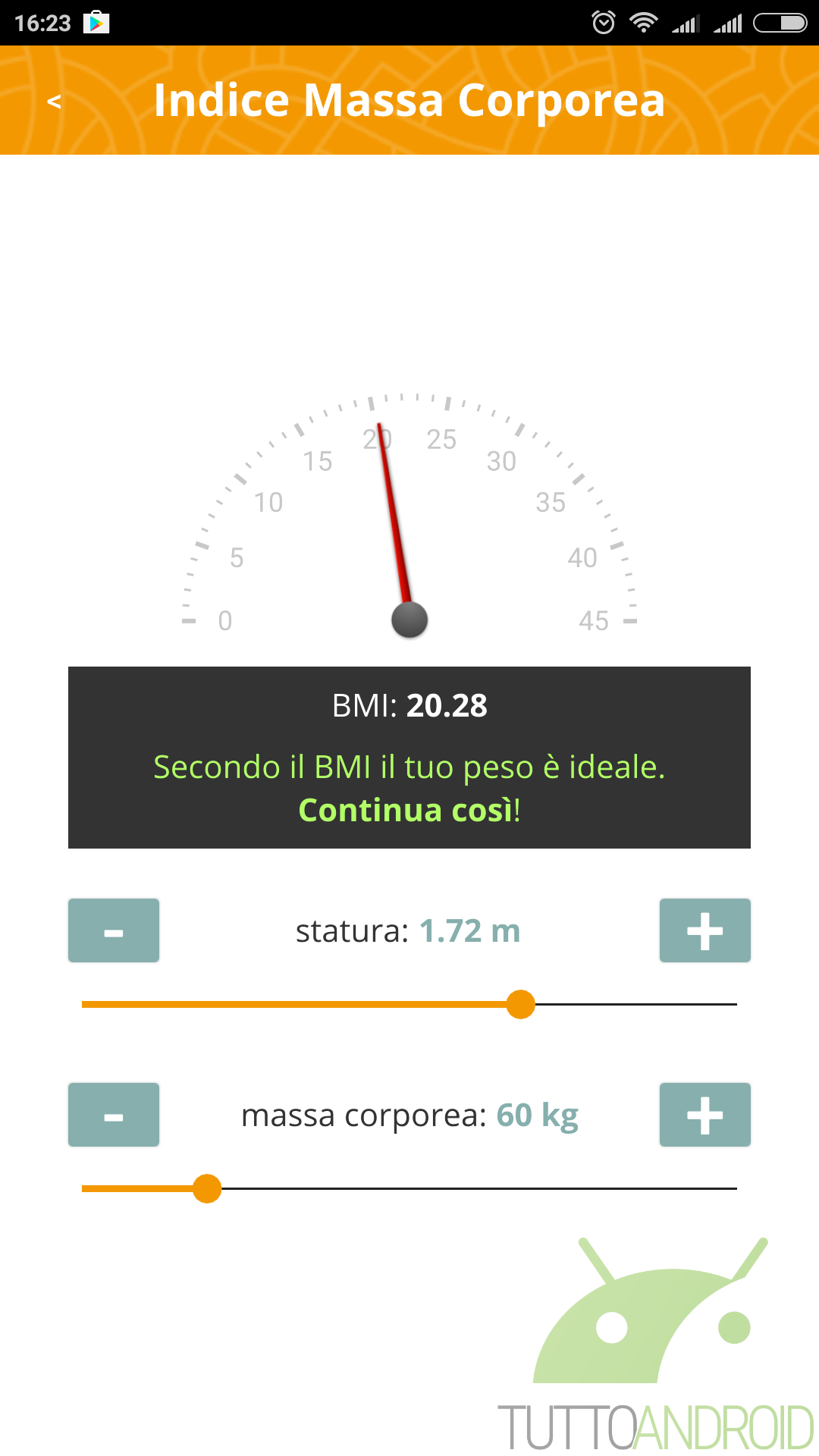Decrease massa corporea with the minus button
The image size is (819, 1456).
point(114,1115)
